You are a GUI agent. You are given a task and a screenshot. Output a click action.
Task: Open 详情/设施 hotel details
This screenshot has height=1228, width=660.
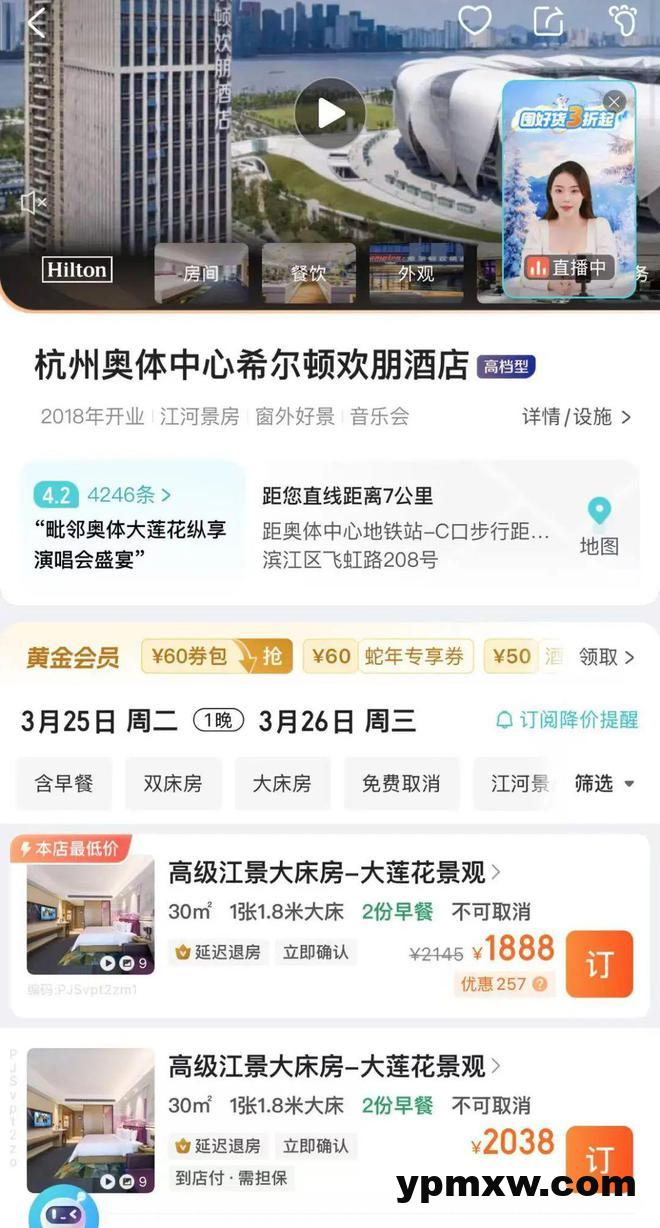[x=576, y=417]
